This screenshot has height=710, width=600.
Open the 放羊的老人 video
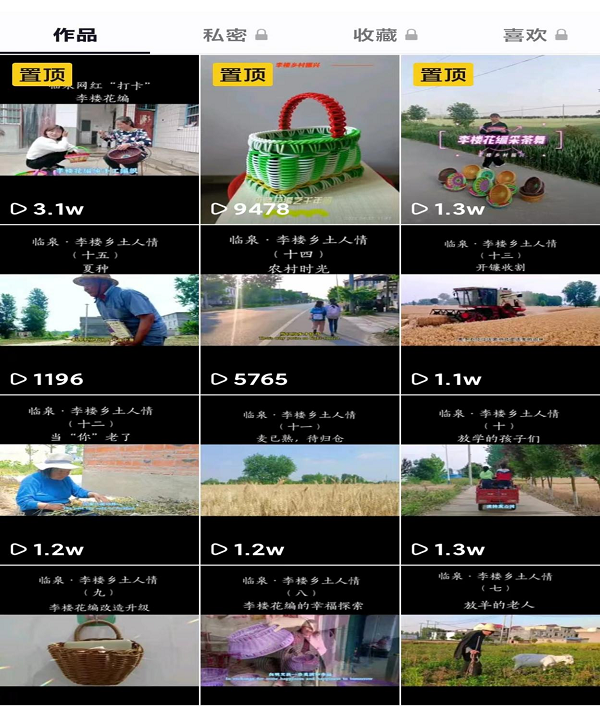pyautogui.click(x=500, y=640)
